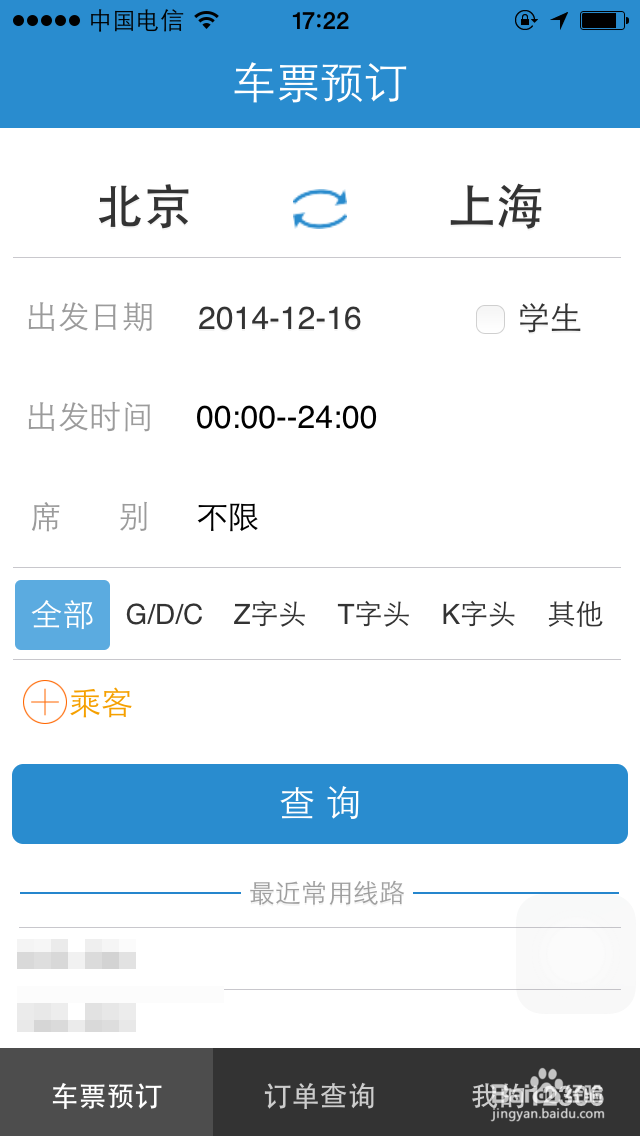The image size is (640, 1136).
Task: Select the 其他 train type
Action: [x=575, y=615]
